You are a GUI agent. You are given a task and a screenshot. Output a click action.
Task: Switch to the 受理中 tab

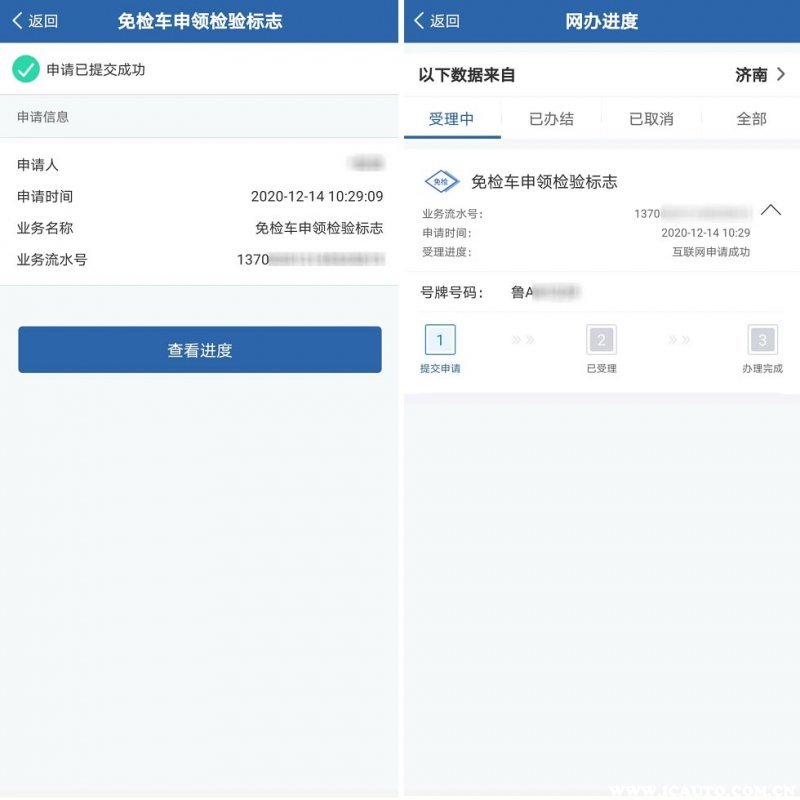click(451, 119)
